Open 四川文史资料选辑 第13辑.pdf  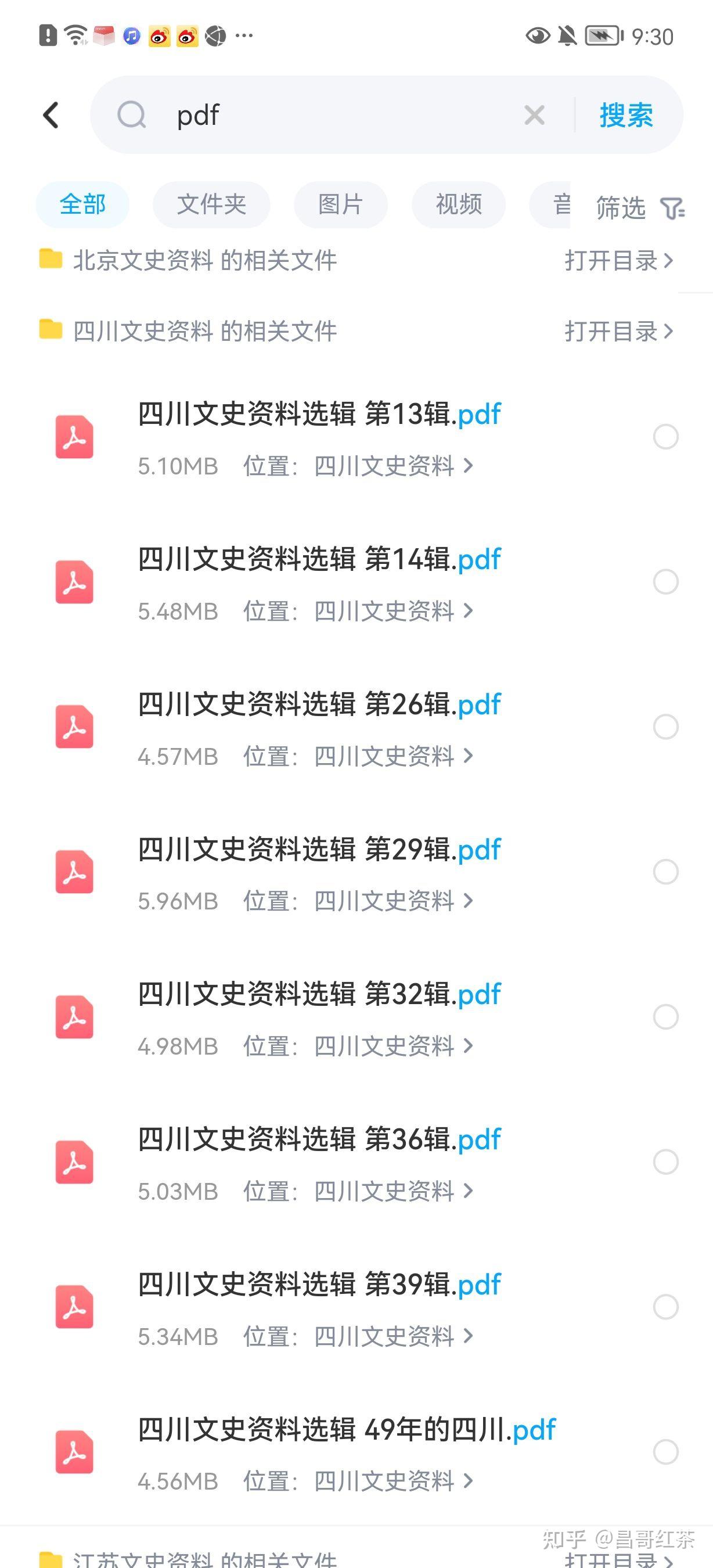(x=319, y=414)
